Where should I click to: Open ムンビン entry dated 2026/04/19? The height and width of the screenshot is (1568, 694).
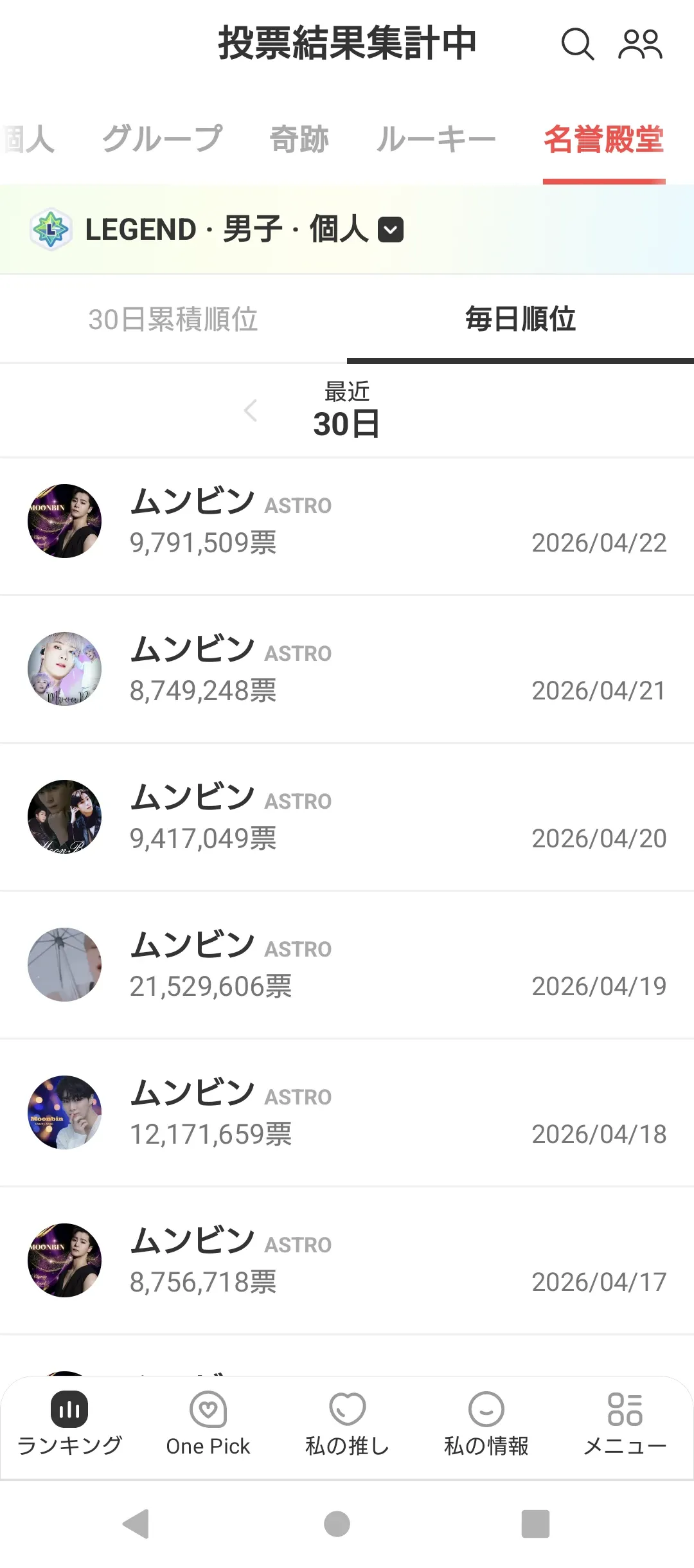coord(347,966)
